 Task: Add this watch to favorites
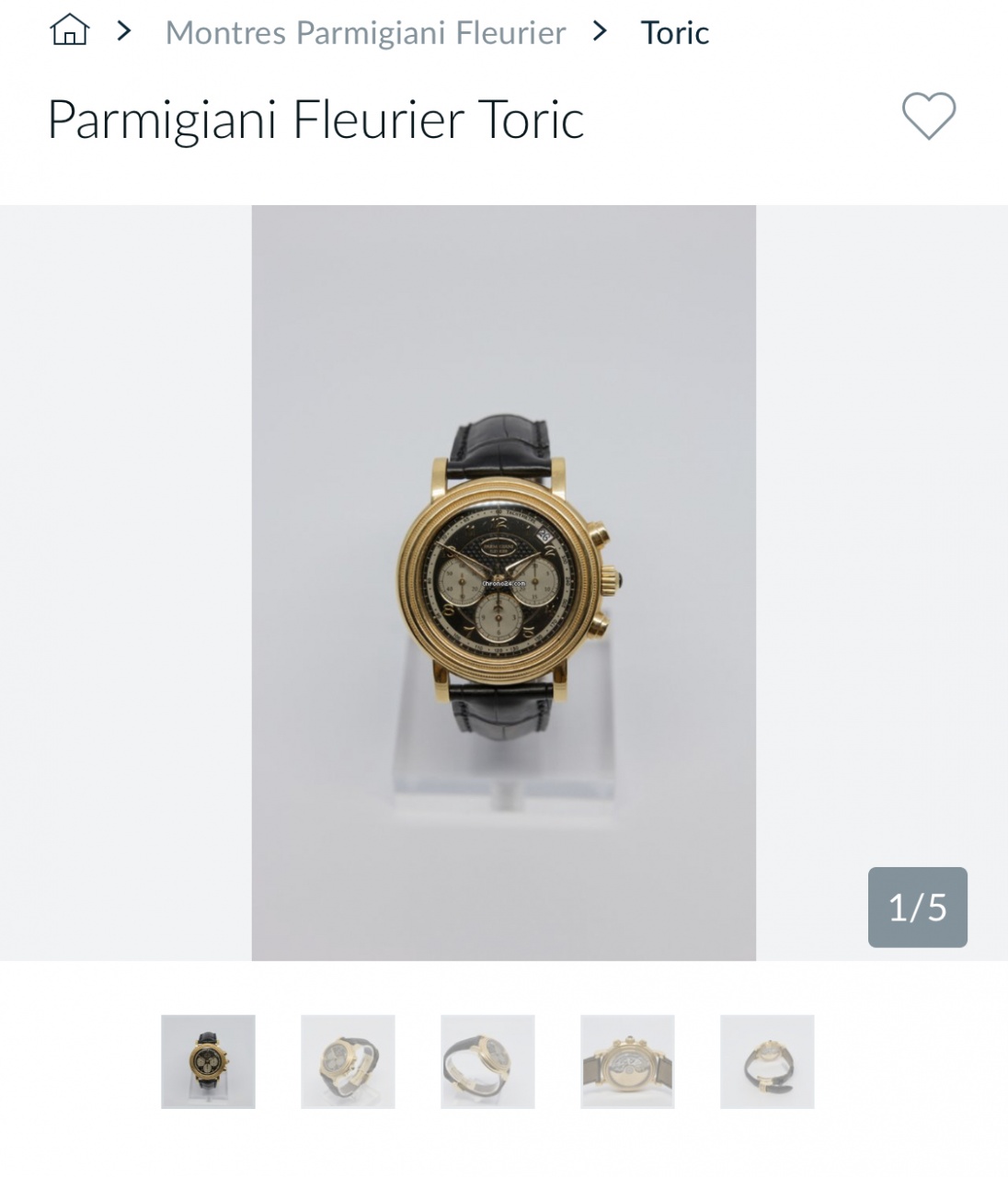click(x=928, y=116)
